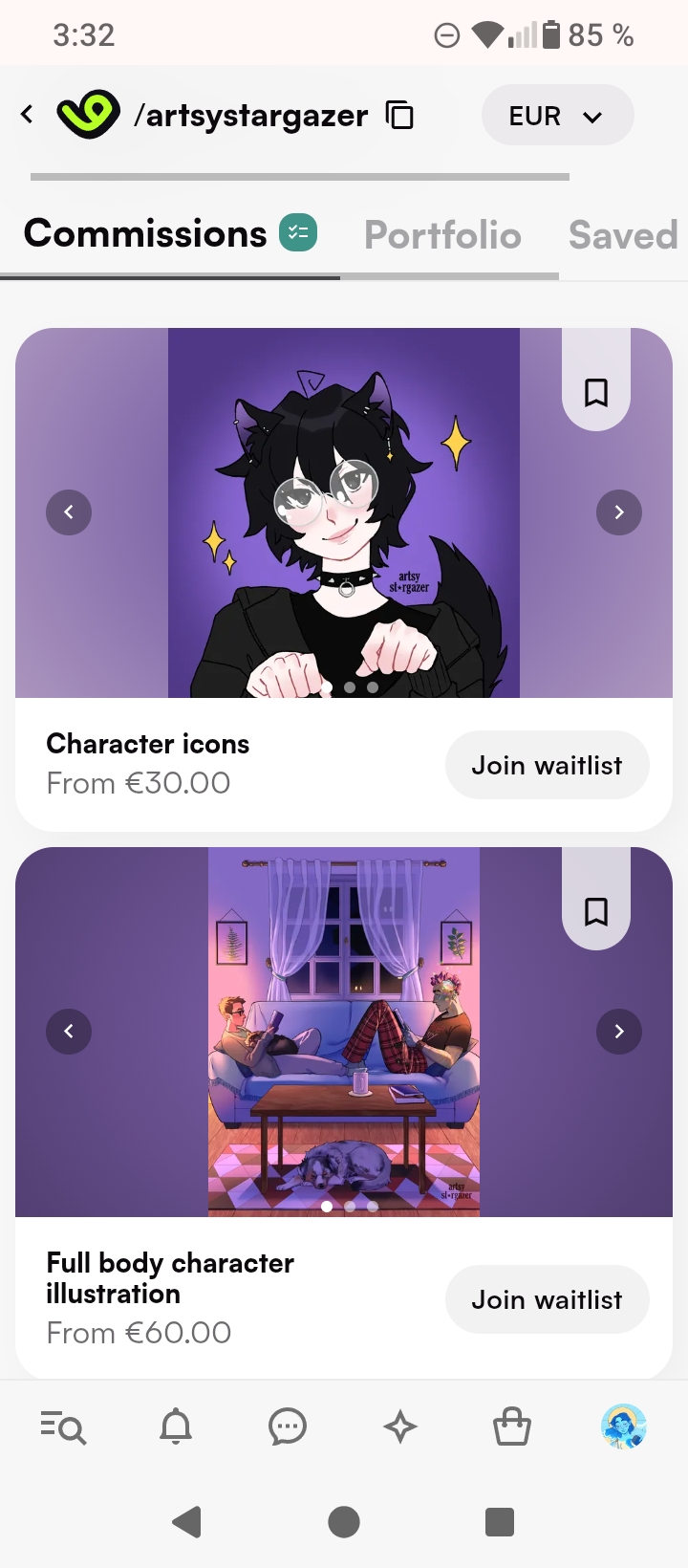Show previous image of Character icons

(69, 512)
